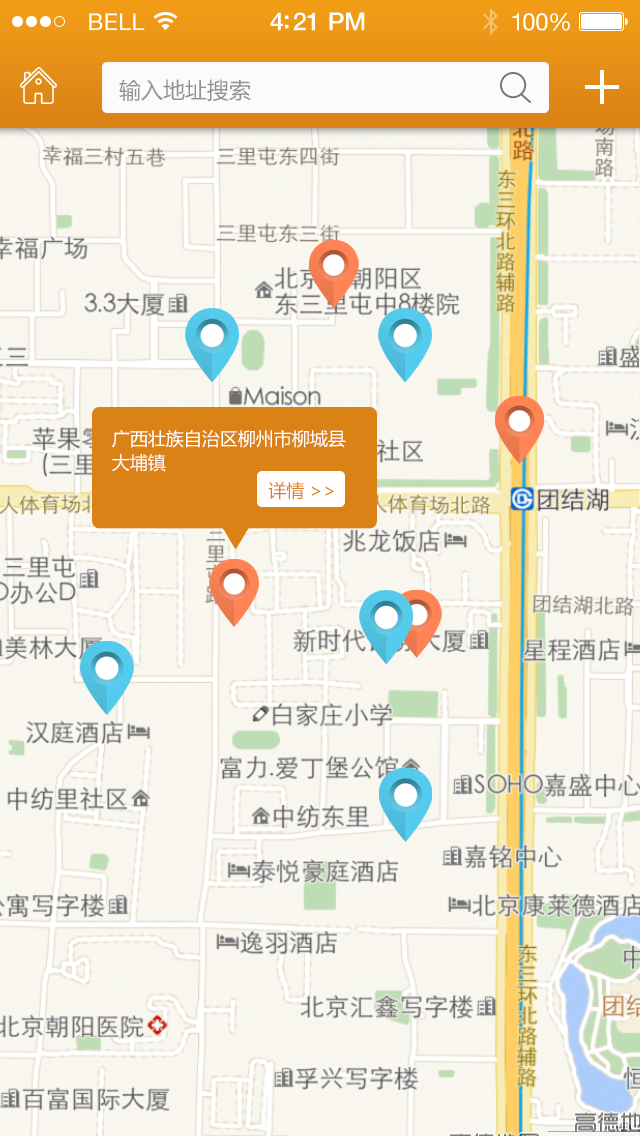Open details via 详情 >> button

click(301, 490)
